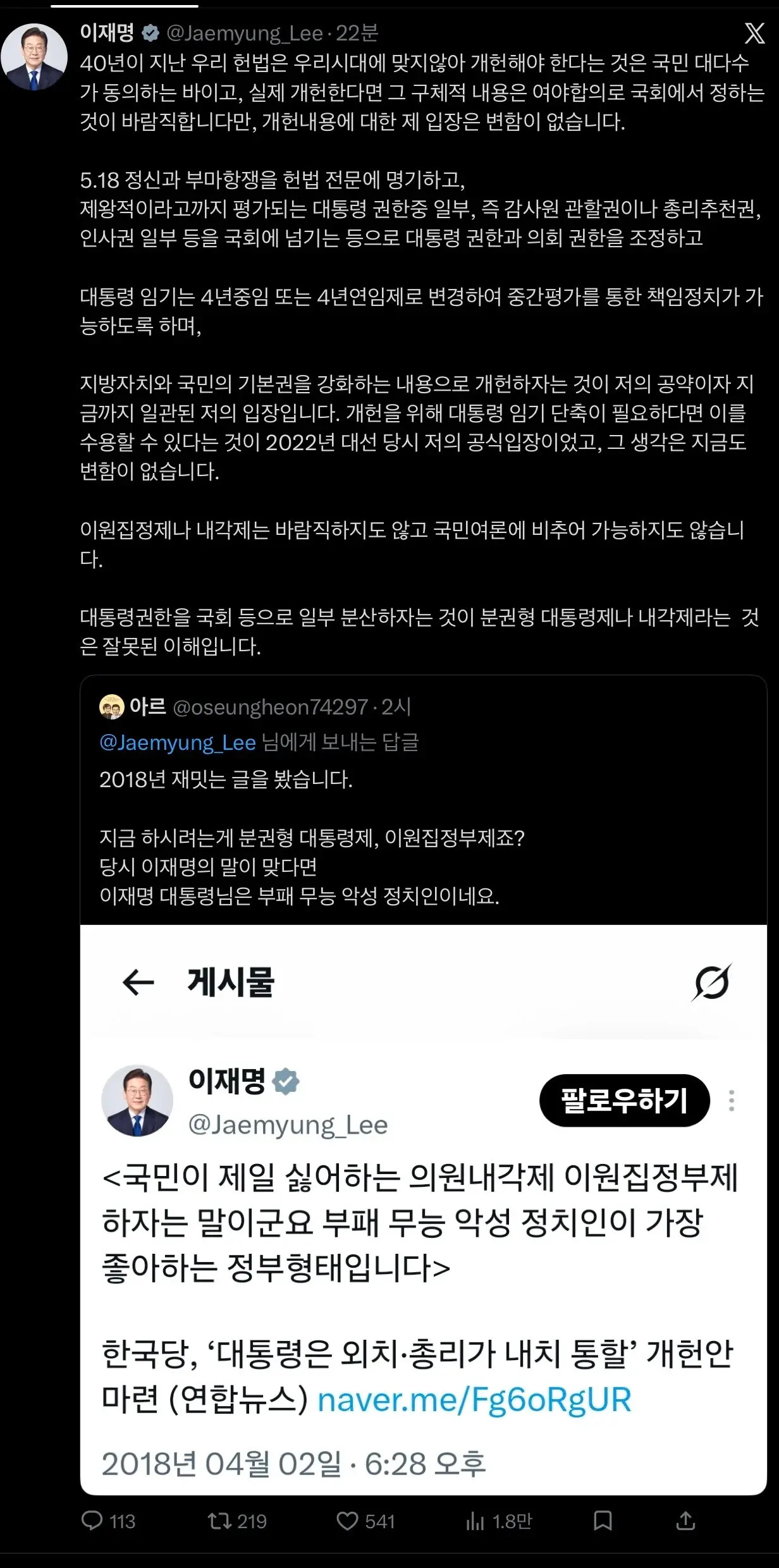
Task: Open 이재명's profile picture at the top
Action: pyautogui.click(x=34, y=57)
